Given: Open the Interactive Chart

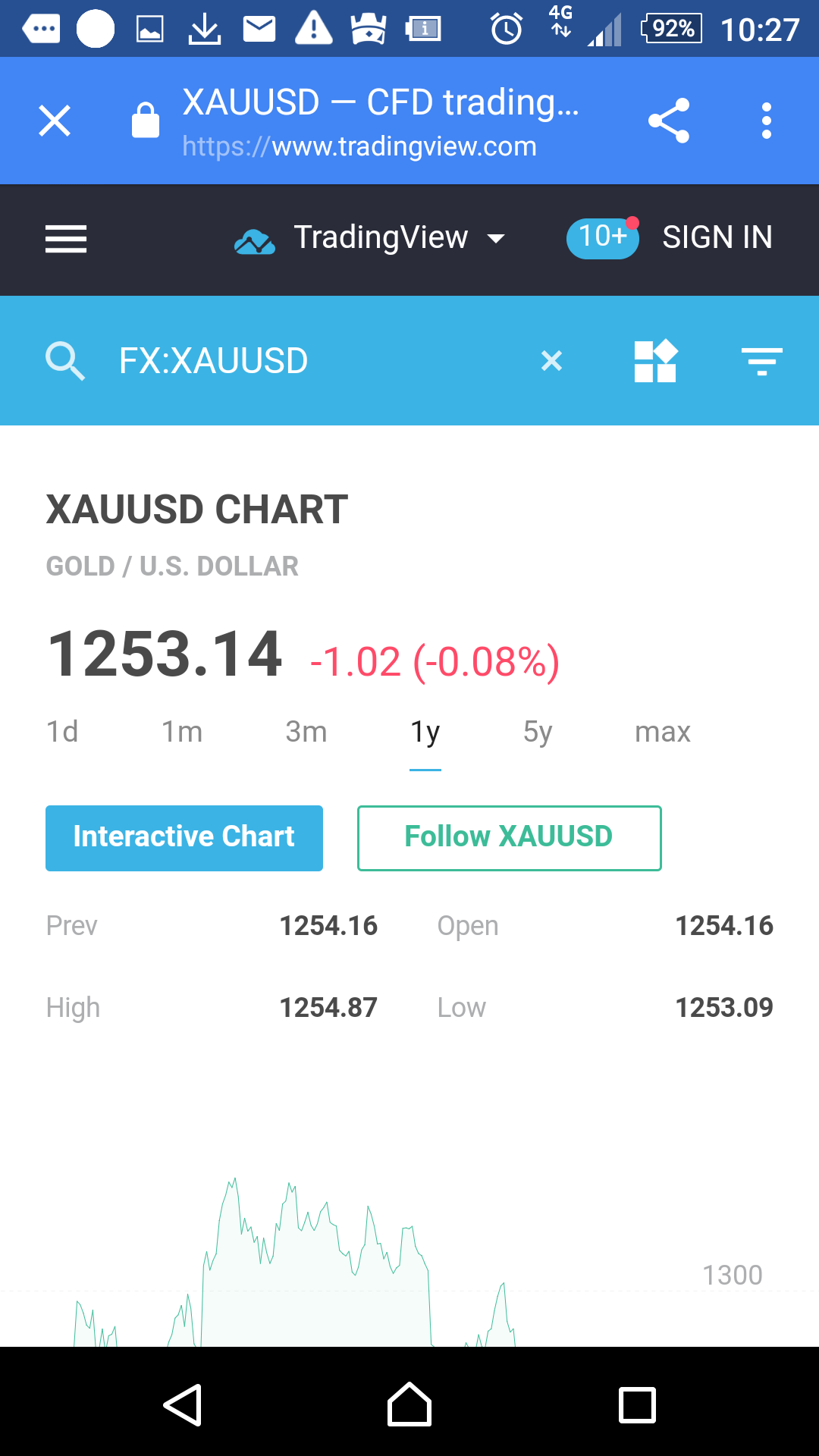Looking at the screenshot, I should (184, 838).
